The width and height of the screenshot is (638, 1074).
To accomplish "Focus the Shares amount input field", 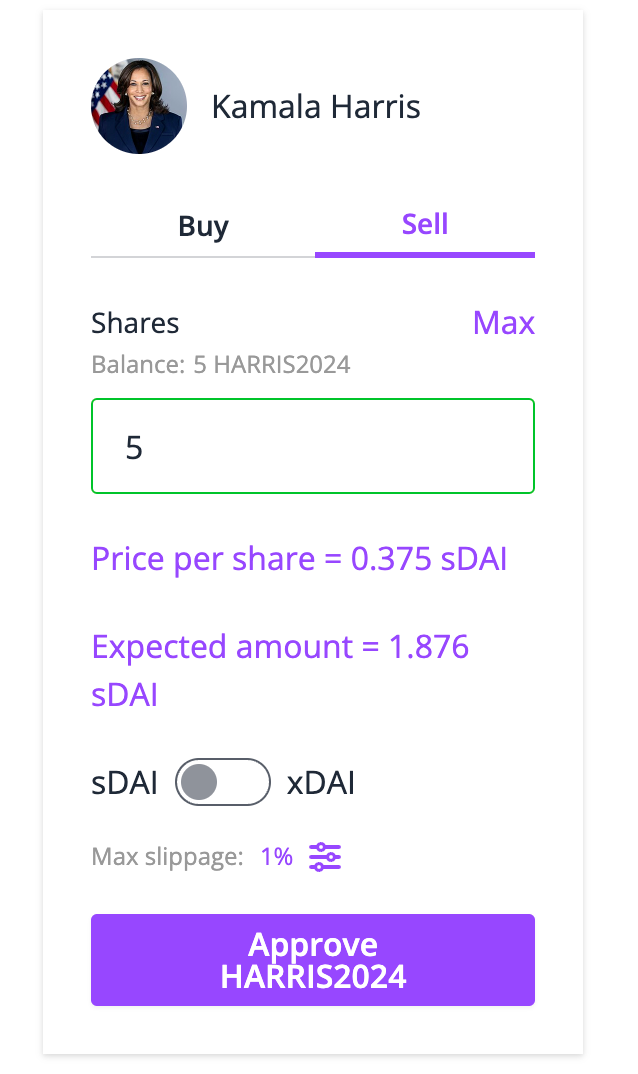I will tap(312, 446).
